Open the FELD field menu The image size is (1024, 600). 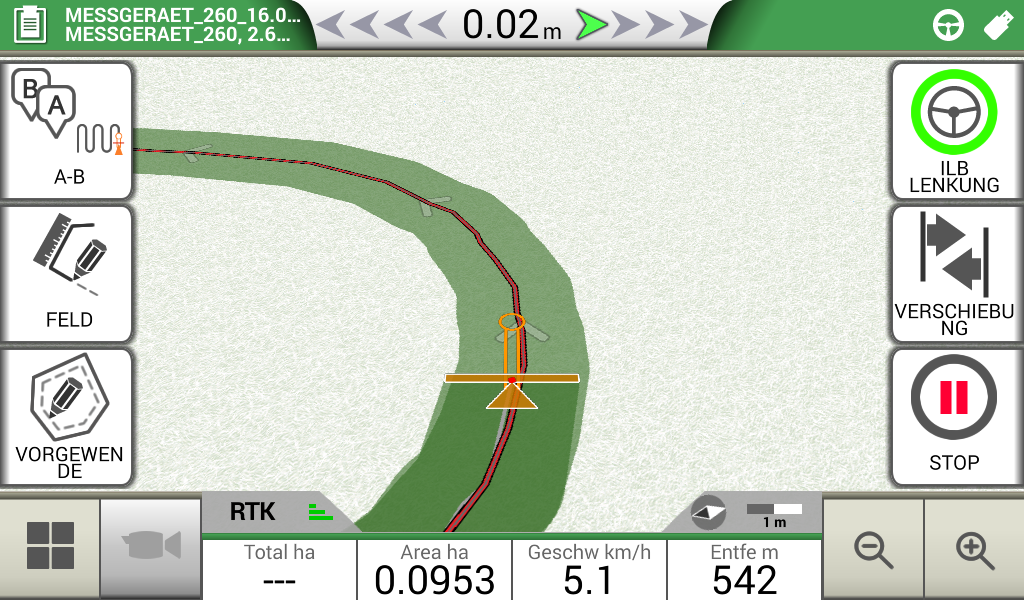(x=67, y=274)
